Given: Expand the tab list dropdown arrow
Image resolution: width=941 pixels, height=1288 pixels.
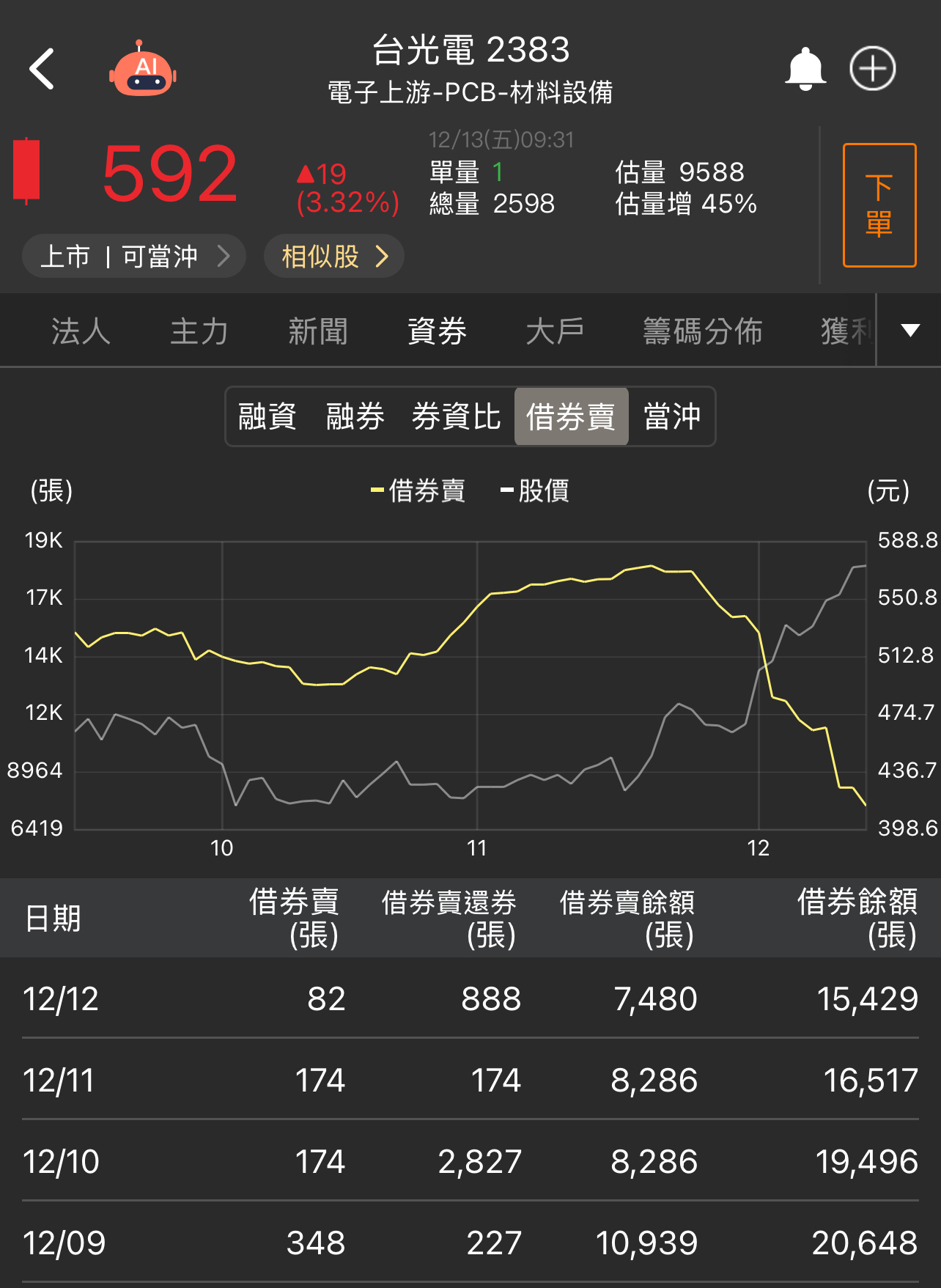Looking at the screenshot, I should point(909,331).
